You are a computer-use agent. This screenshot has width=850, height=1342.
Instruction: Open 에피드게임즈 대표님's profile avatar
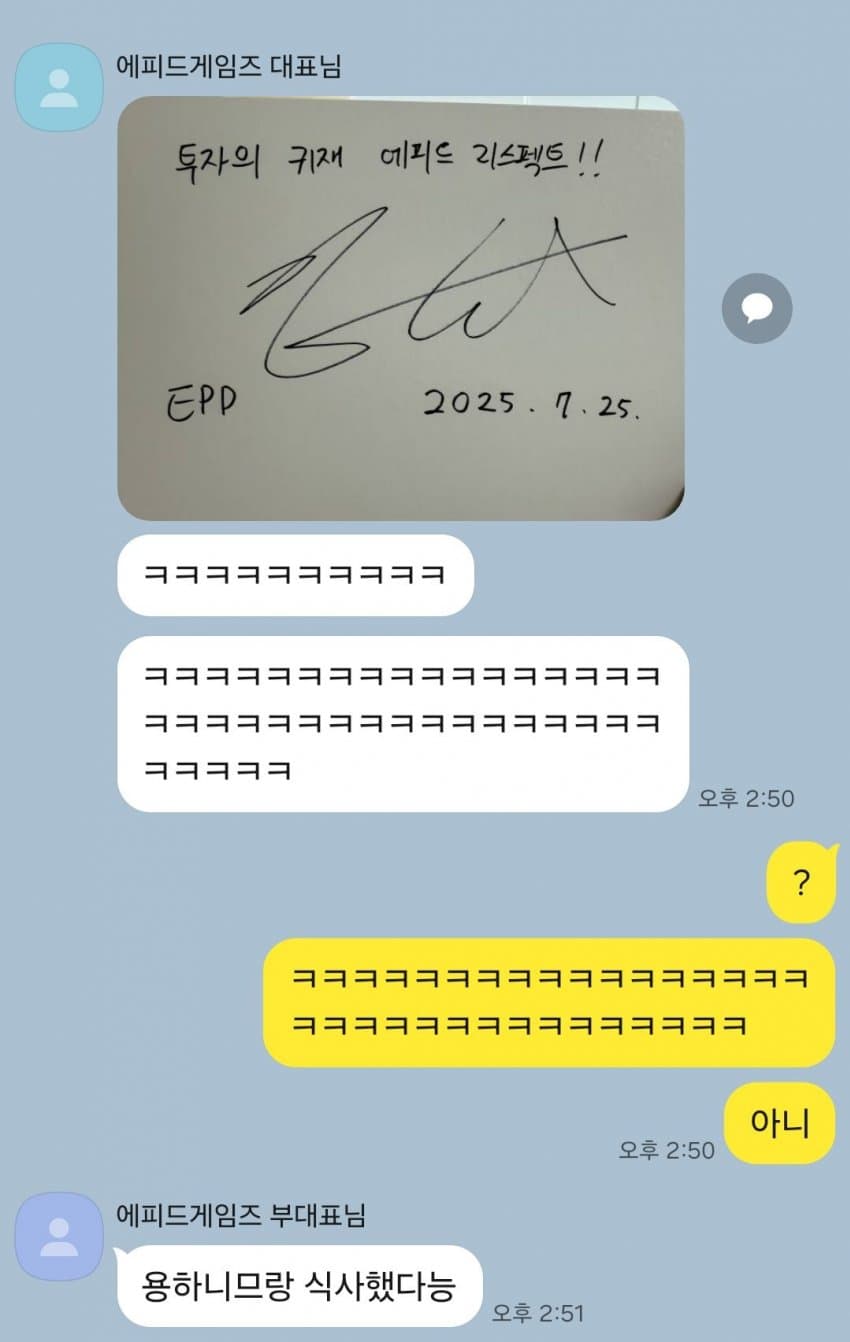pyautogui.click(x=59, y=87)
